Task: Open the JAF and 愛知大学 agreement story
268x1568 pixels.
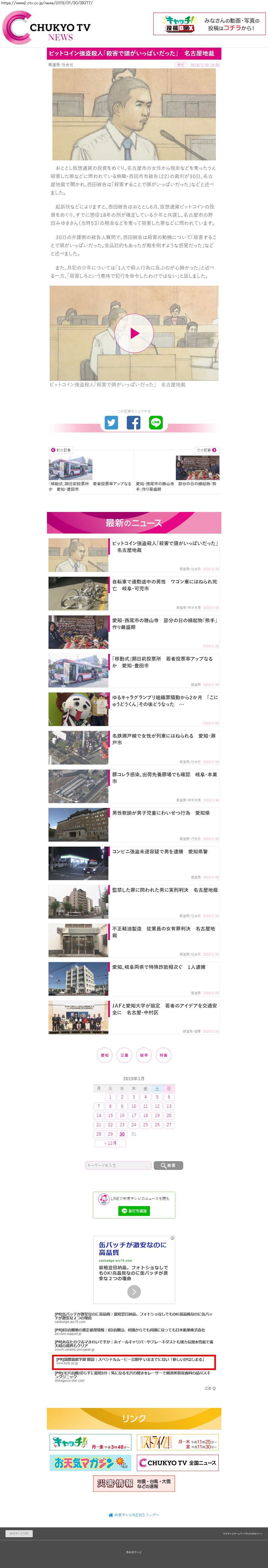Action: coord(164,1009)
